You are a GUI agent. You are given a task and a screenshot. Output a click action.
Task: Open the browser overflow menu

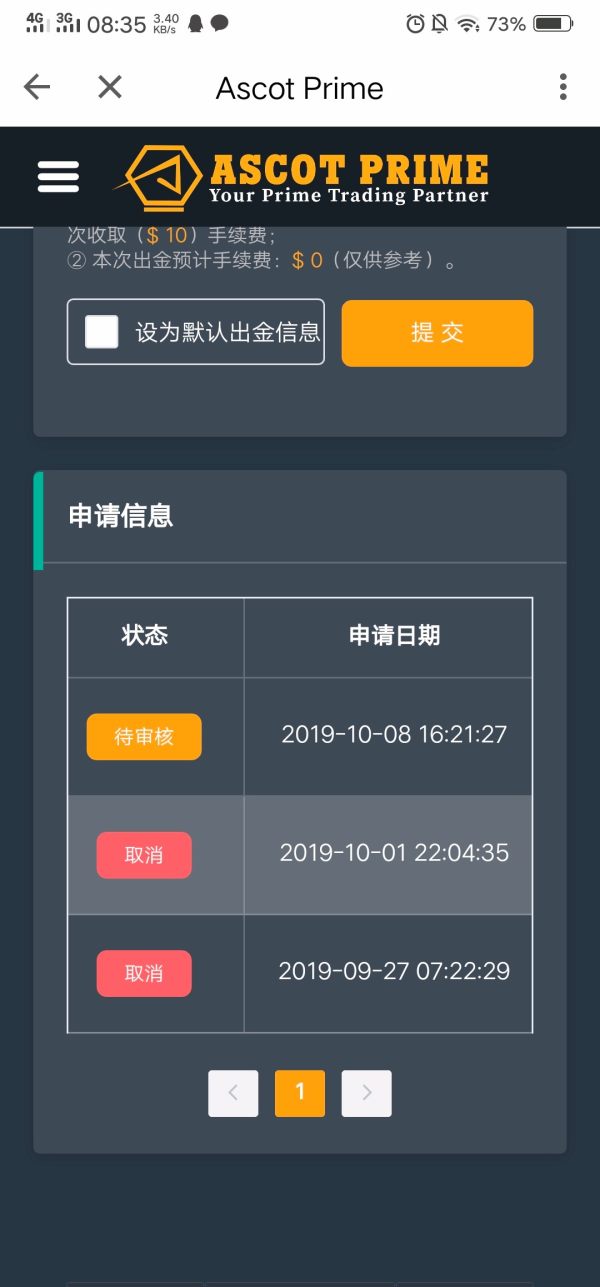point(563,87)
